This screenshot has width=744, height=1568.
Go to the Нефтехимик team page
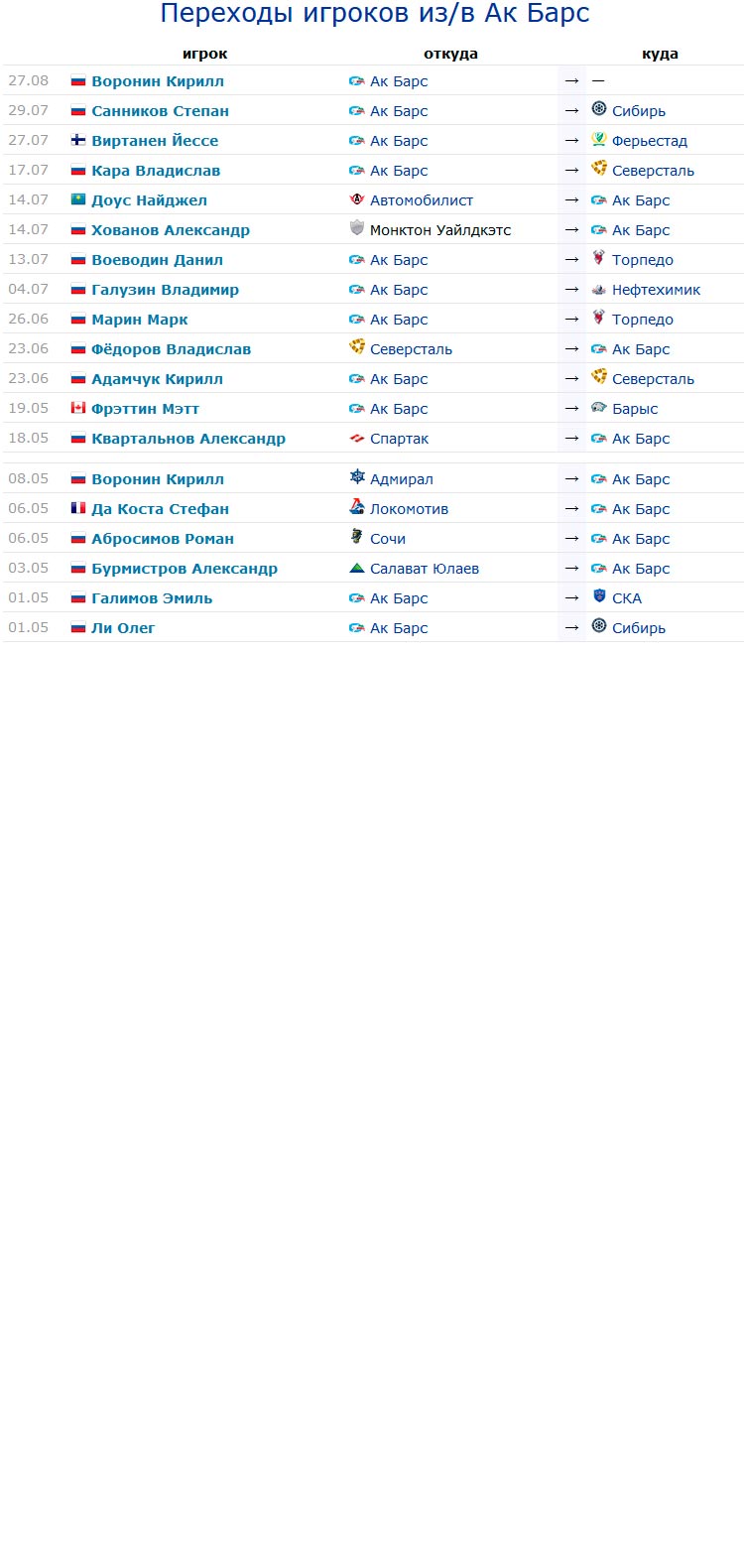point(656,290)
